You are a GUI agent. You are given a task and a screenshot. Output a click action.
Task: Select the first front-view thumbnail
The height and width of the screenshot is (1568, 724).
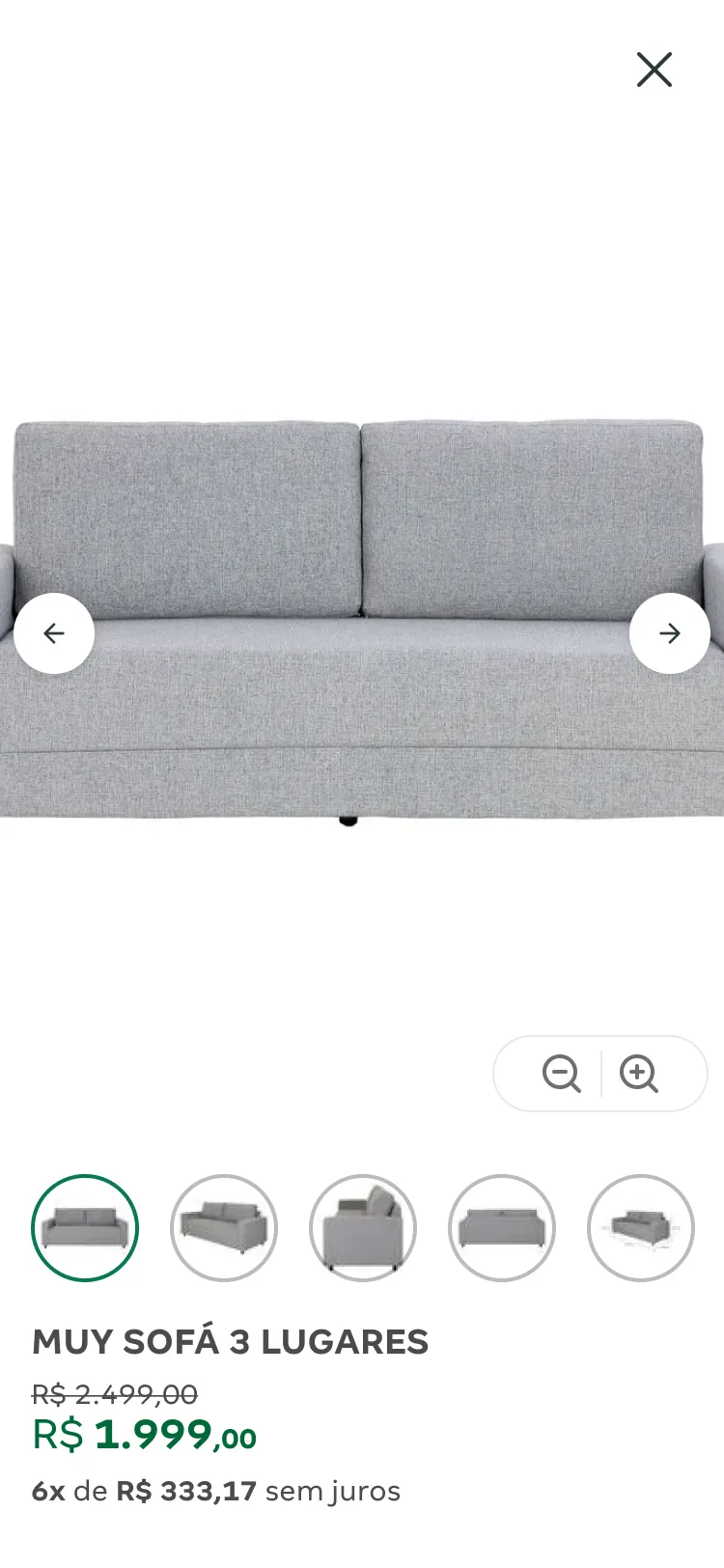[85, 1228]
